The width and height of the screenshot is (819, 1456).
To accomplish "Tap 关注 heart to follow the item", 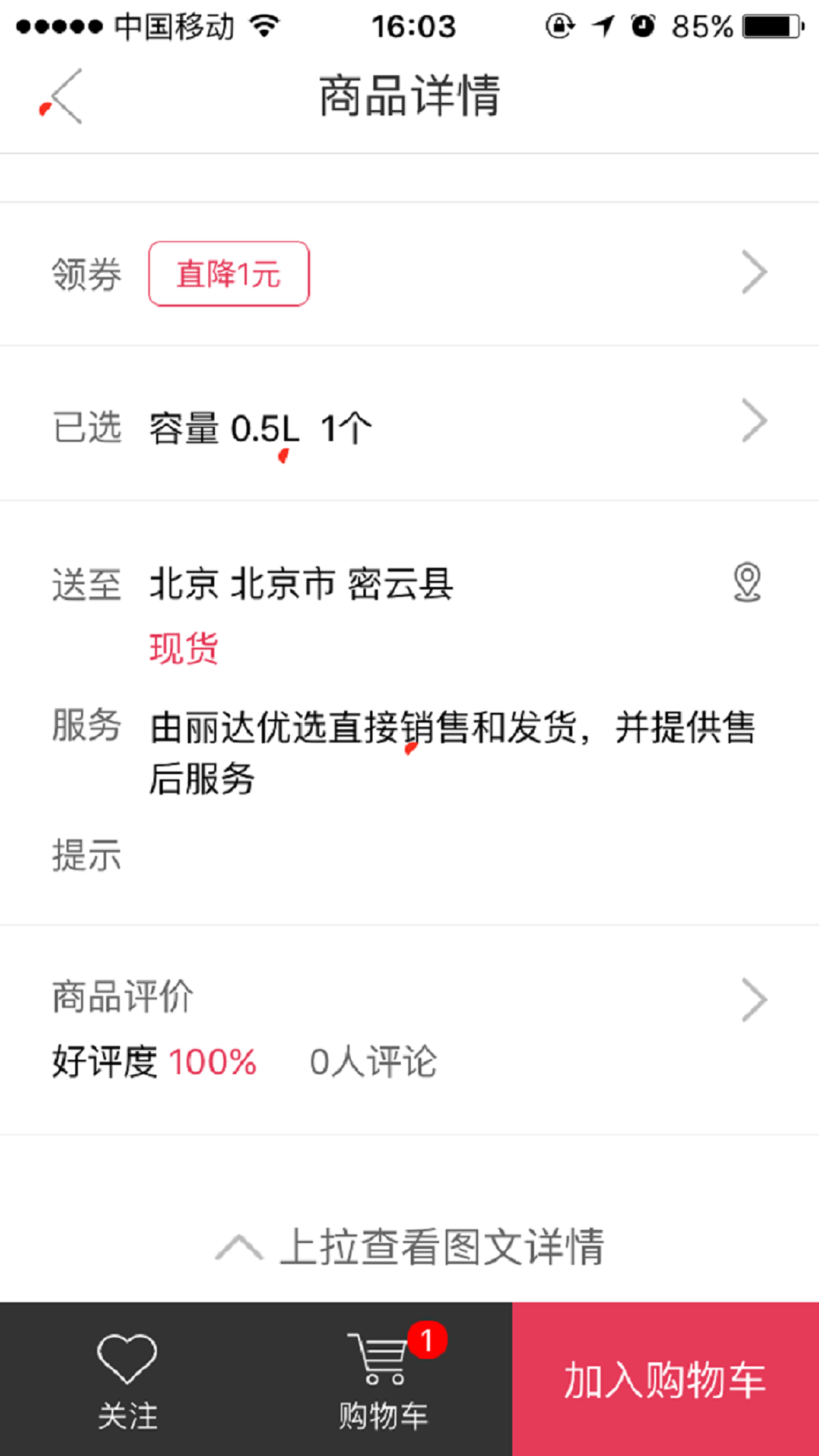I will (127, 1380).
